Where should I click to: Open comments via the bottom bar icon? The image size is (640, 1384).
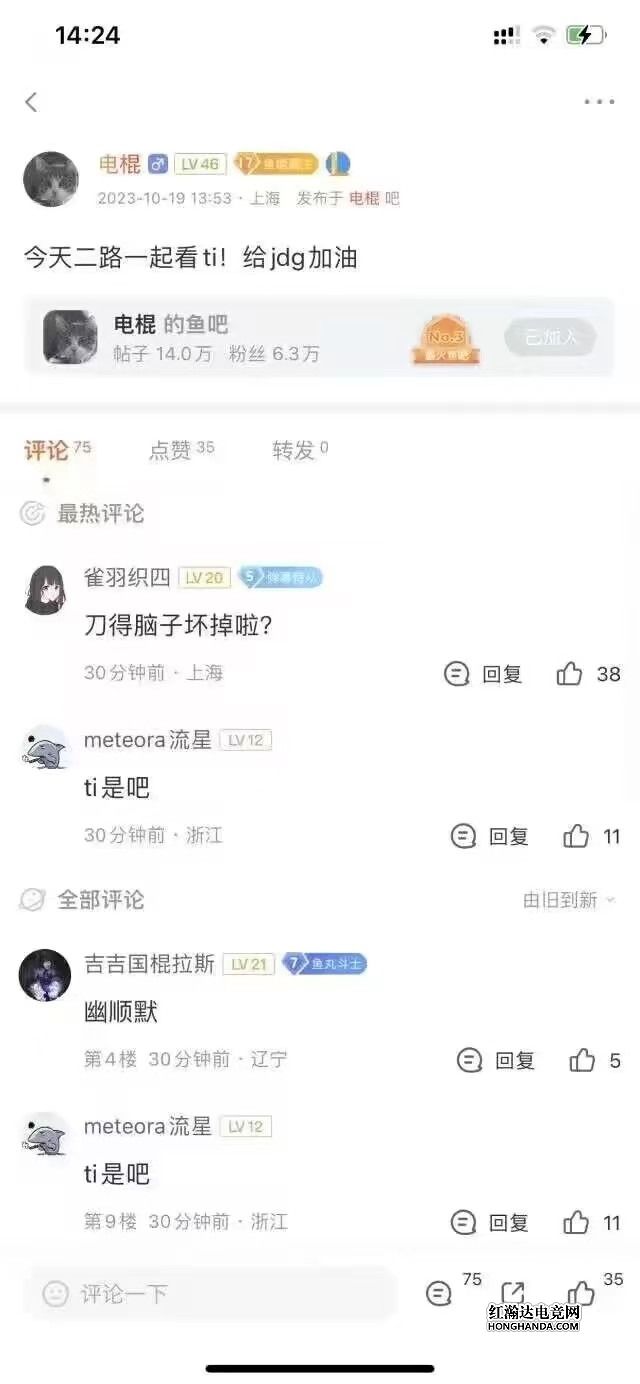point(439,1294)
